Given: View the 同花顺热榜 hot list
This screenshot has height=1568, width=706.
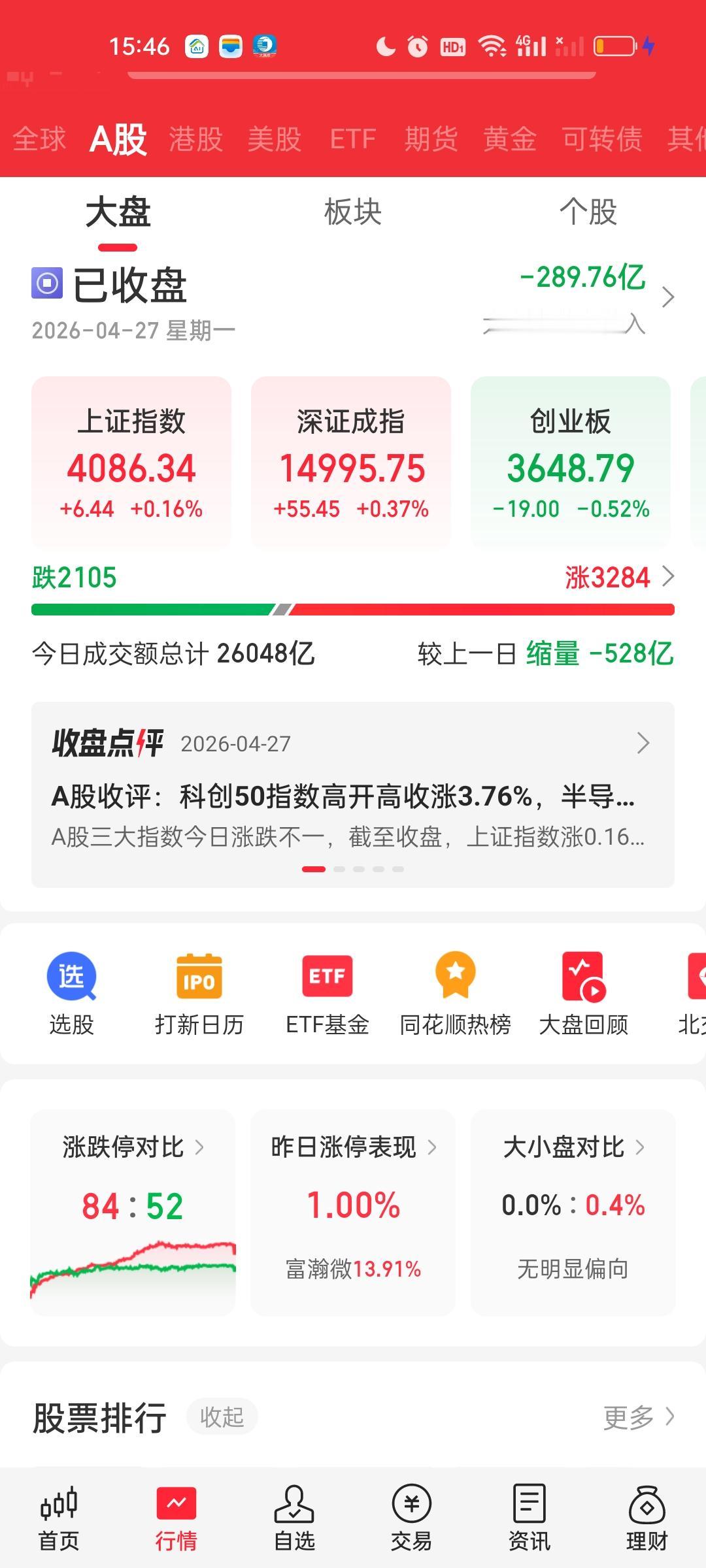Looking at the screenshot, I should pyautogui.click(x=456, y=993).
